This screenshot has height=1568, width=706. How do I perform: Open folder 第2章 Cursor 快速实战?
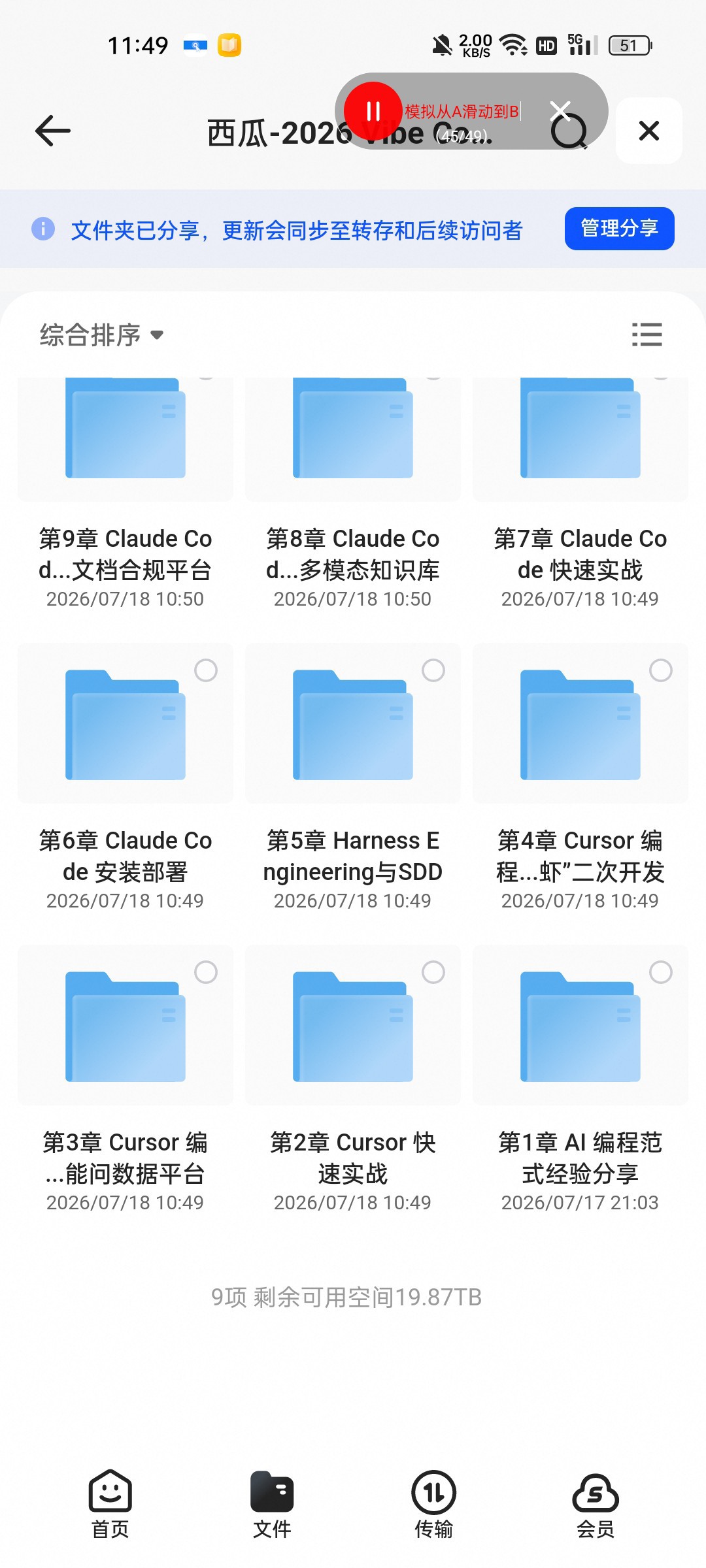tap(353, 1078)
